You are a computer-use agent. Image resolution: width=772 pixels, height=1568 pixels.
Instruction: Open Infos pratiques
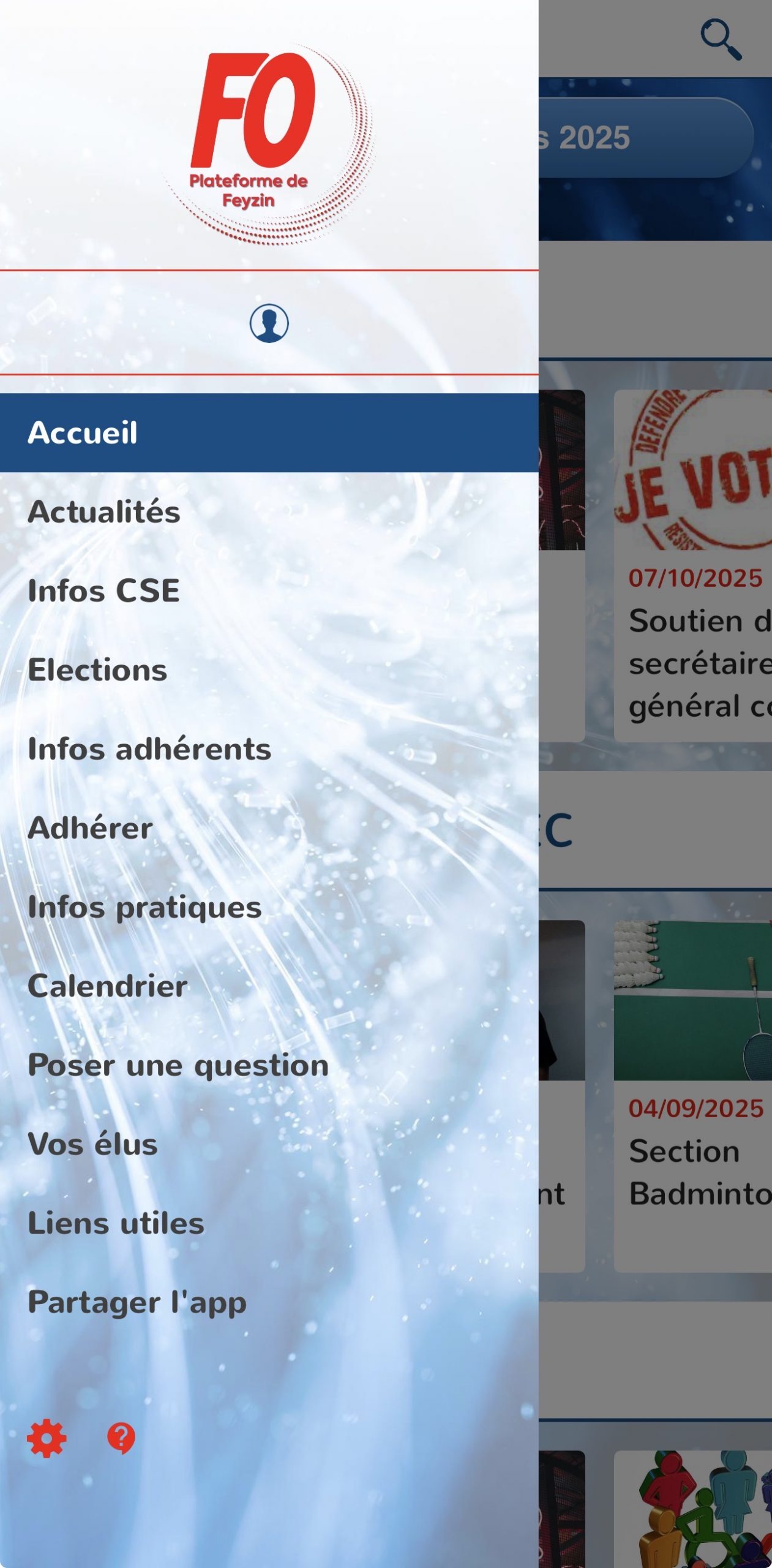click(144, 907)
